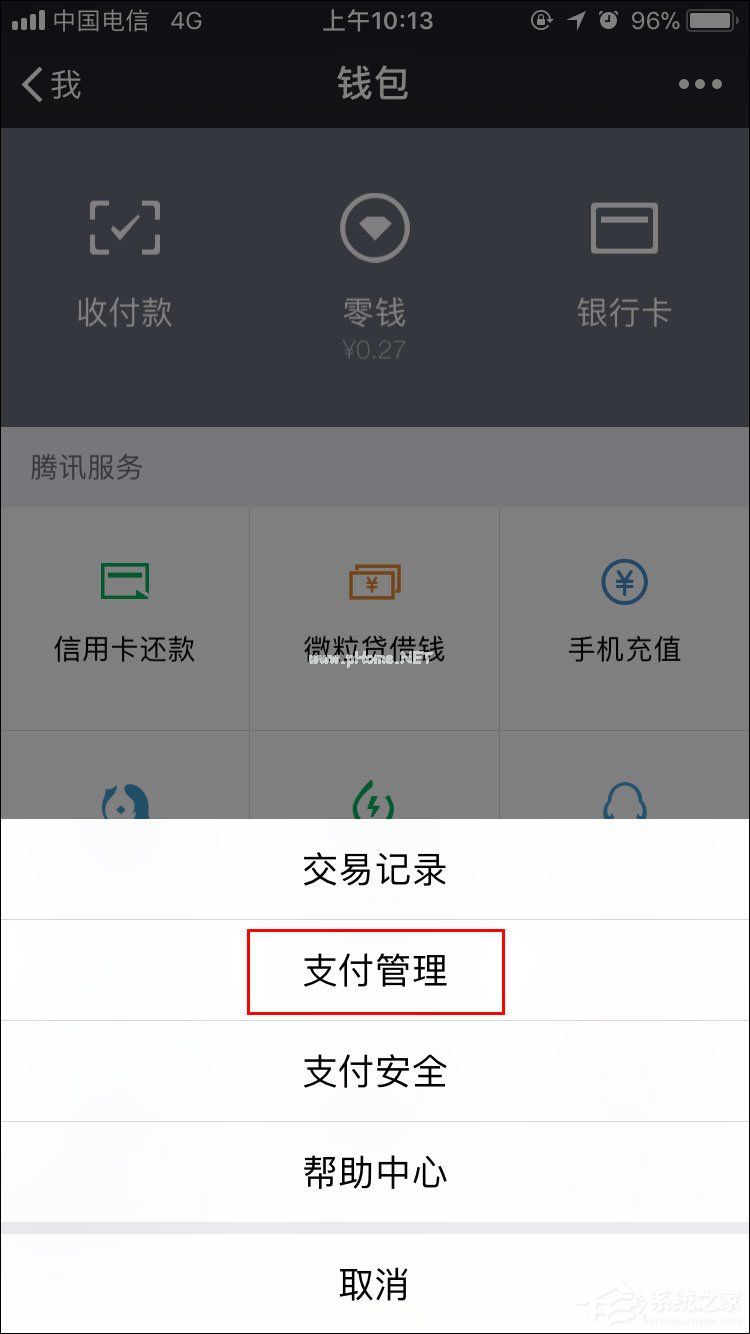Viewport: 750px width, 1334px height.
Task: Go back using the 我 back arrow
Action: (x=45, y=85)
